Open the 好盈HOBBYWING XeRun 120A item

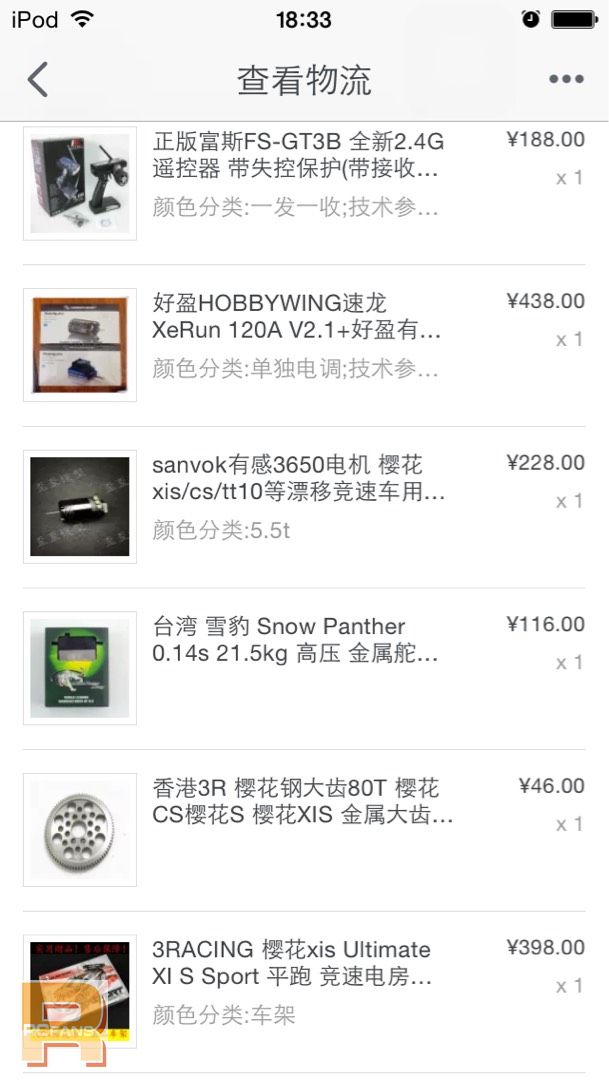304,345
